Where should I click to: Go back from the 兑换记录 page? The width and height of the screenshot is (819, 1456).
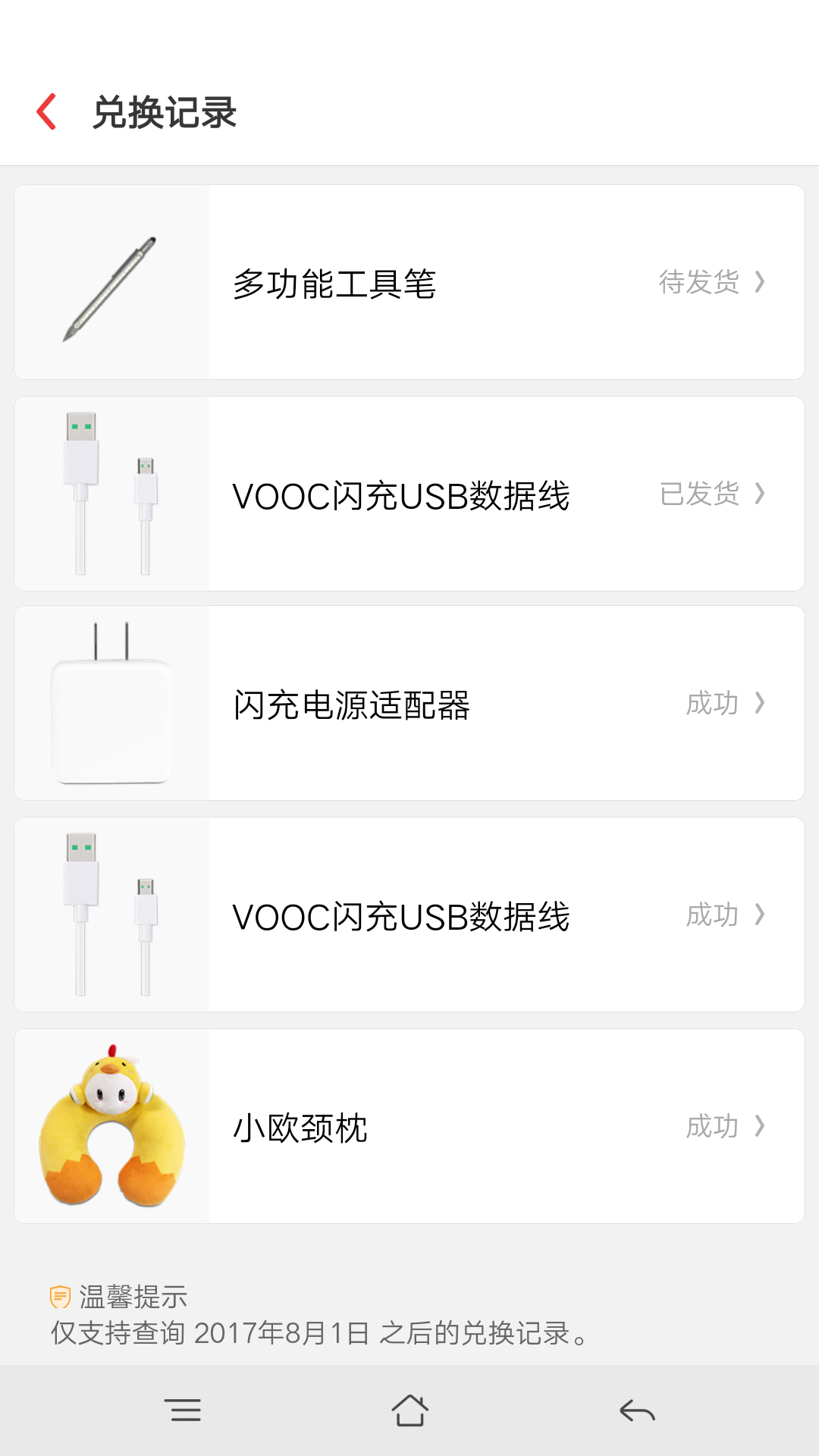(x=47, y=112)
